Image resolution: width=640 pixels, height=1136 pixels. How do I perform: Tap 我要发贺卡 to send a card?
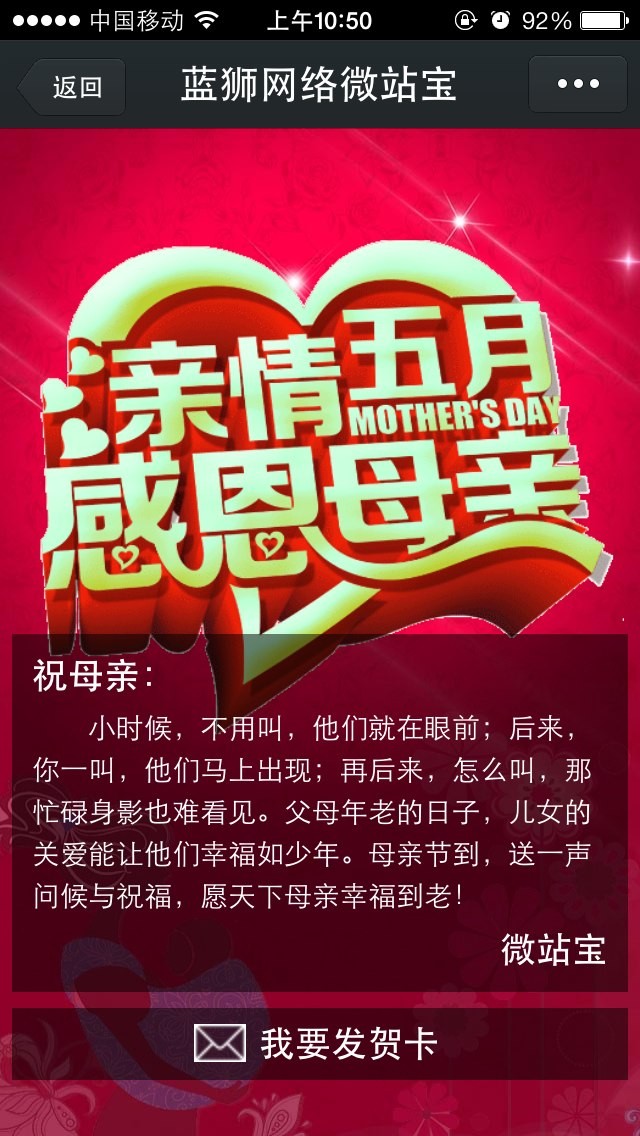320,1044
